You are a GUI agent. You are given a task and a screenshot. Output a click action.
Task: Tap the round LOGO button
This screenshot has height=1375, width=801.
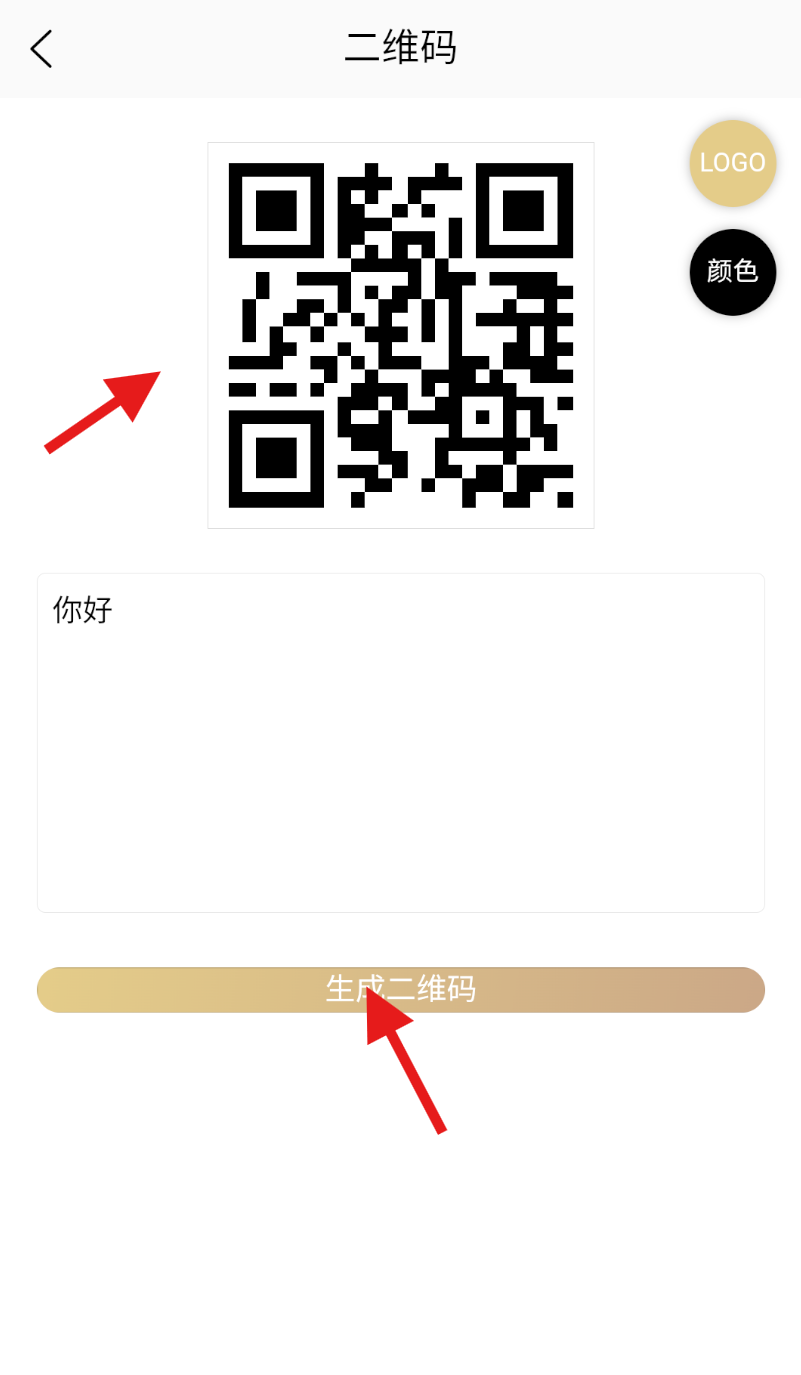(x=732, y=163)
